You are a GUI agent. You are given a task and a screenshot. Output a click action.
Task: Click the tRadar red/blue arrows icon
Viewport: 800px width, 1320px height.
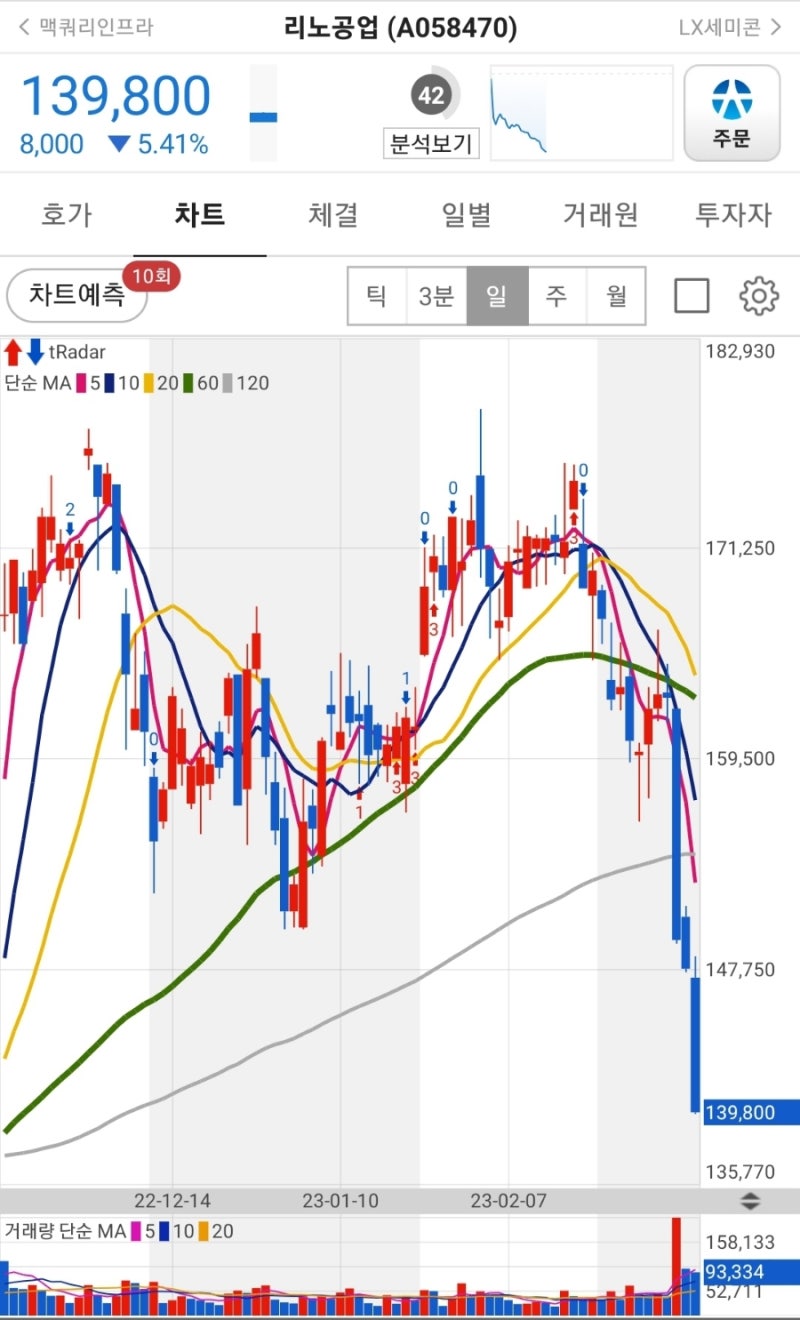[25, 351]
